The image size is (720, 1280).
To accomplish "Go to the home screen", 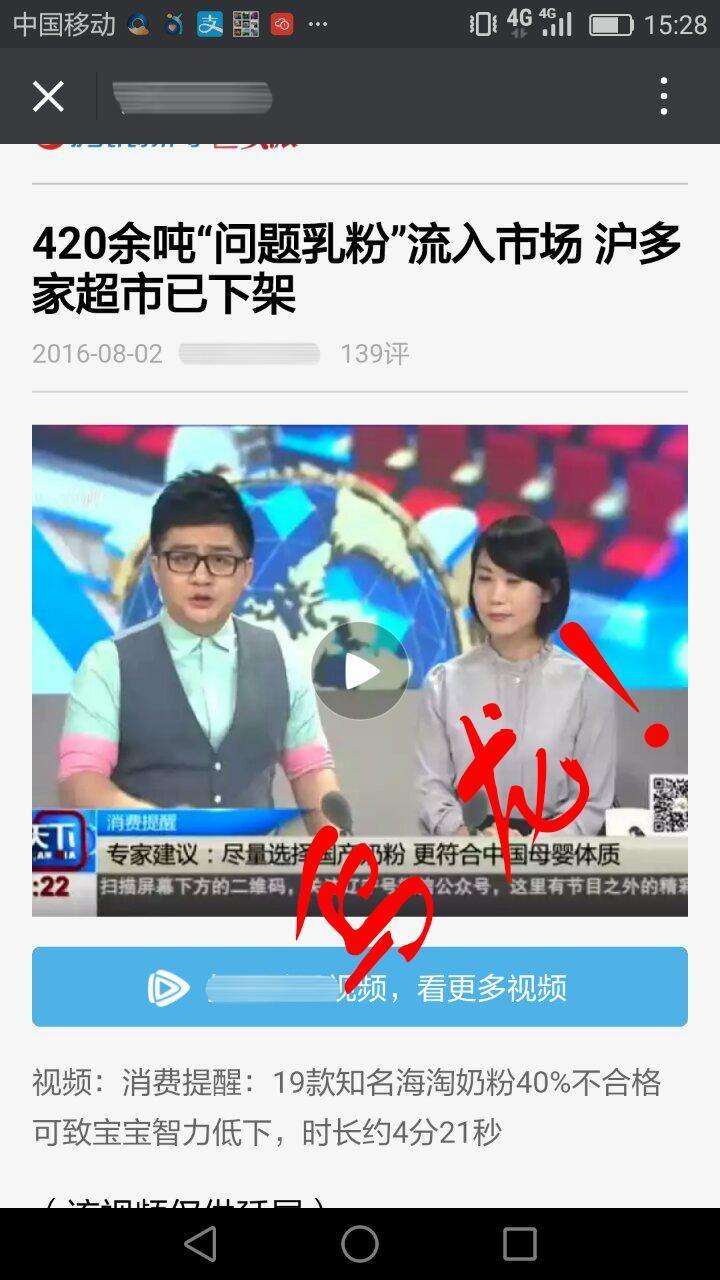I will [x=360, y=1244].
